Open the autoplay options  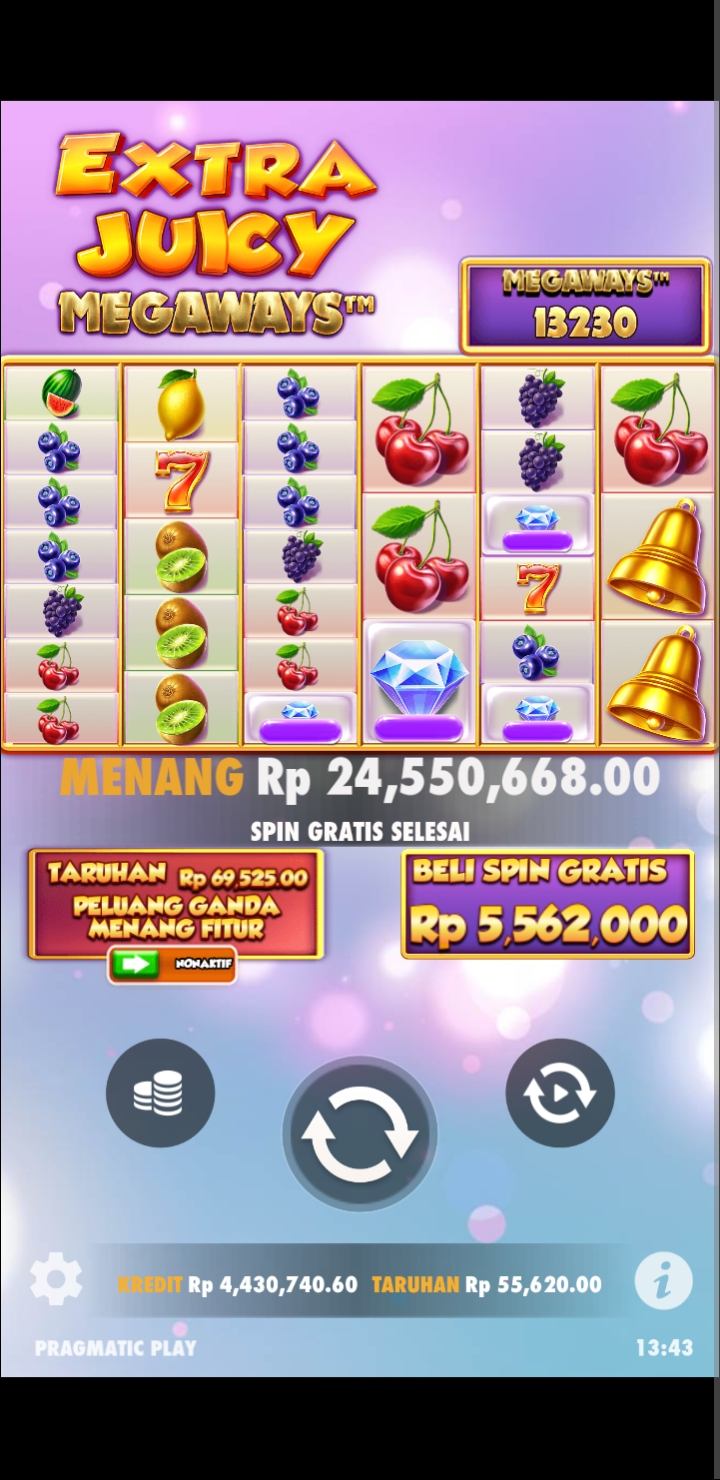(559, 1092)
